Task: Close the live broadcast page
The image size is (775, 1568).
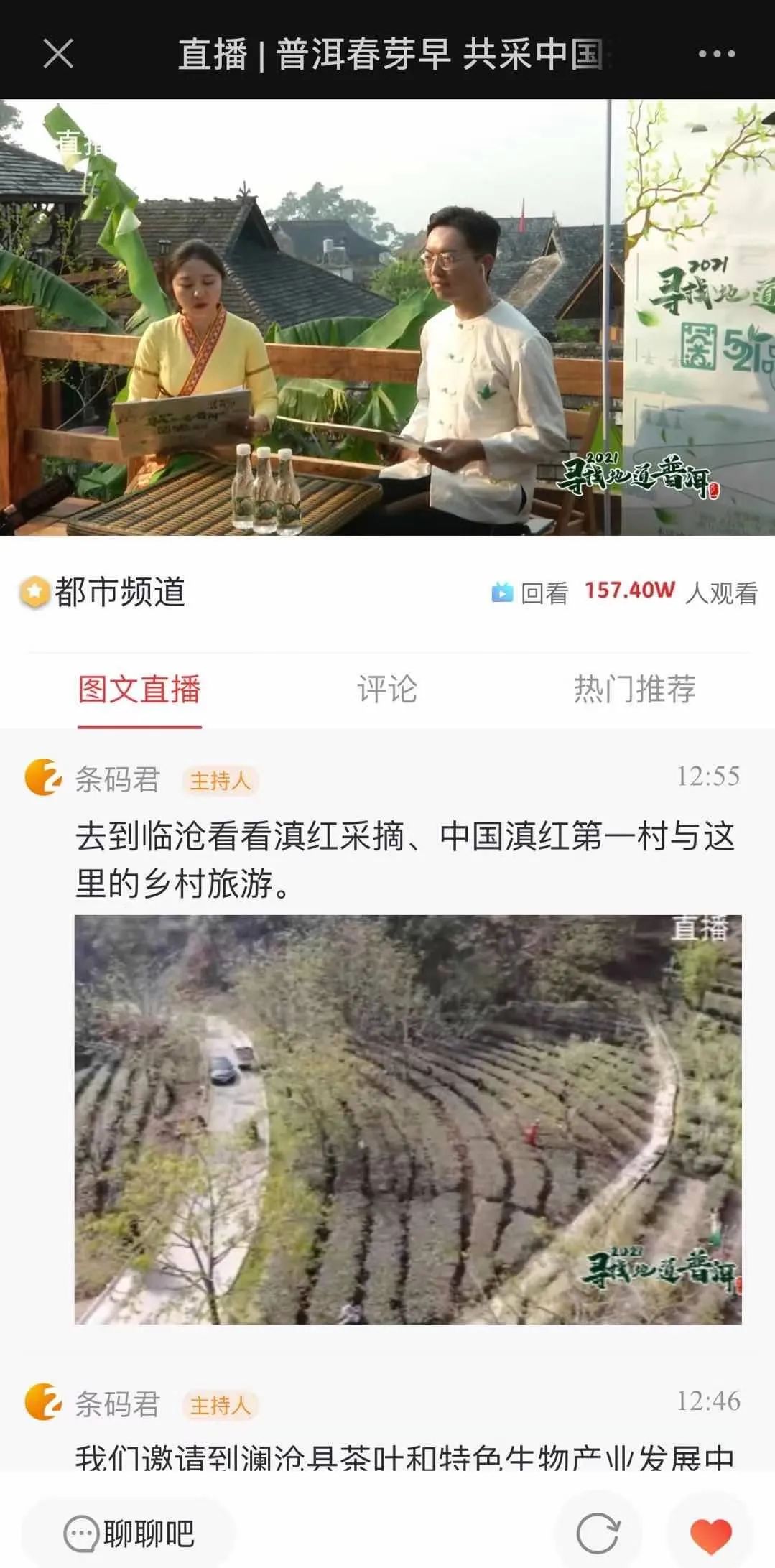Action: coord(57,54)
